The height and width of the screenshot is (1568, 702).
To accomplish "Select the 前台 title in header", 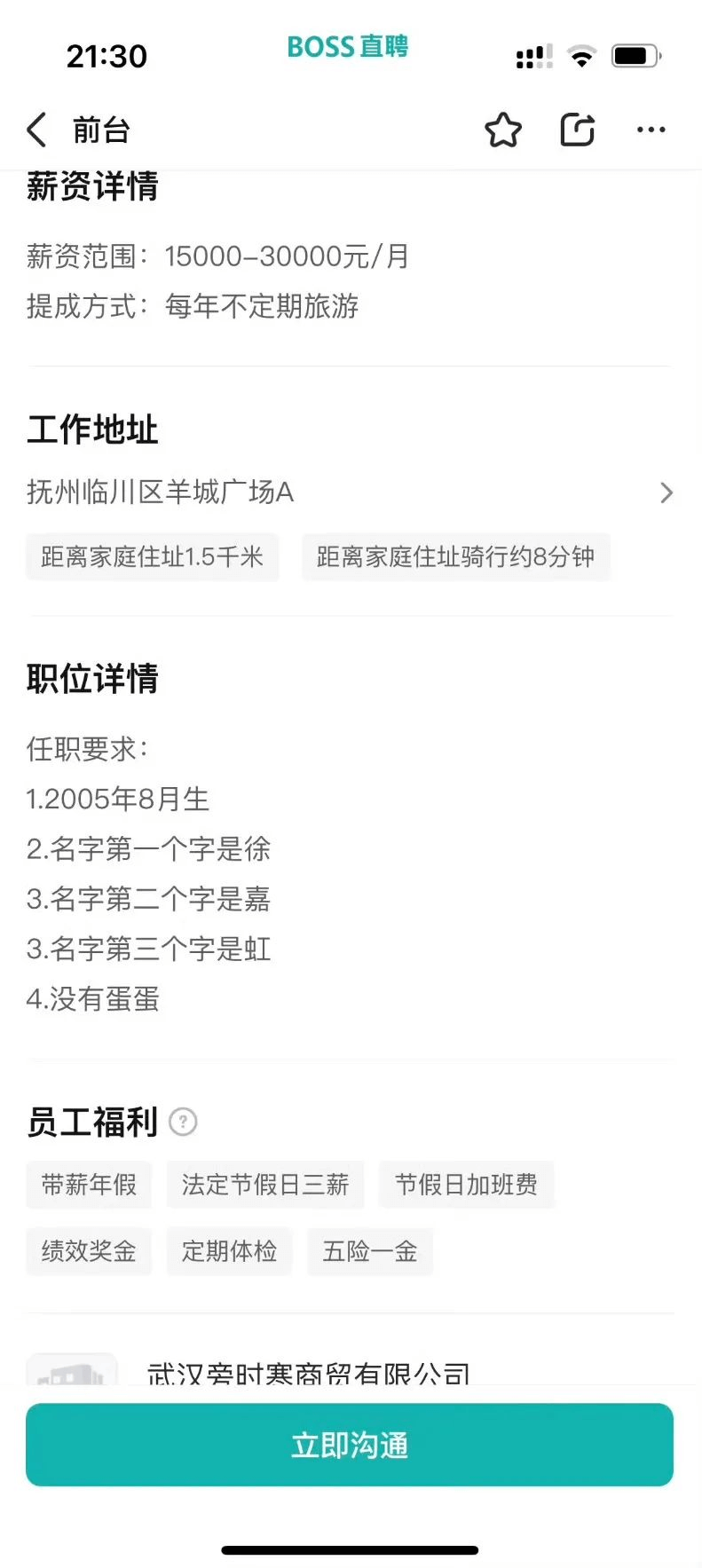I will pos(102,130).
